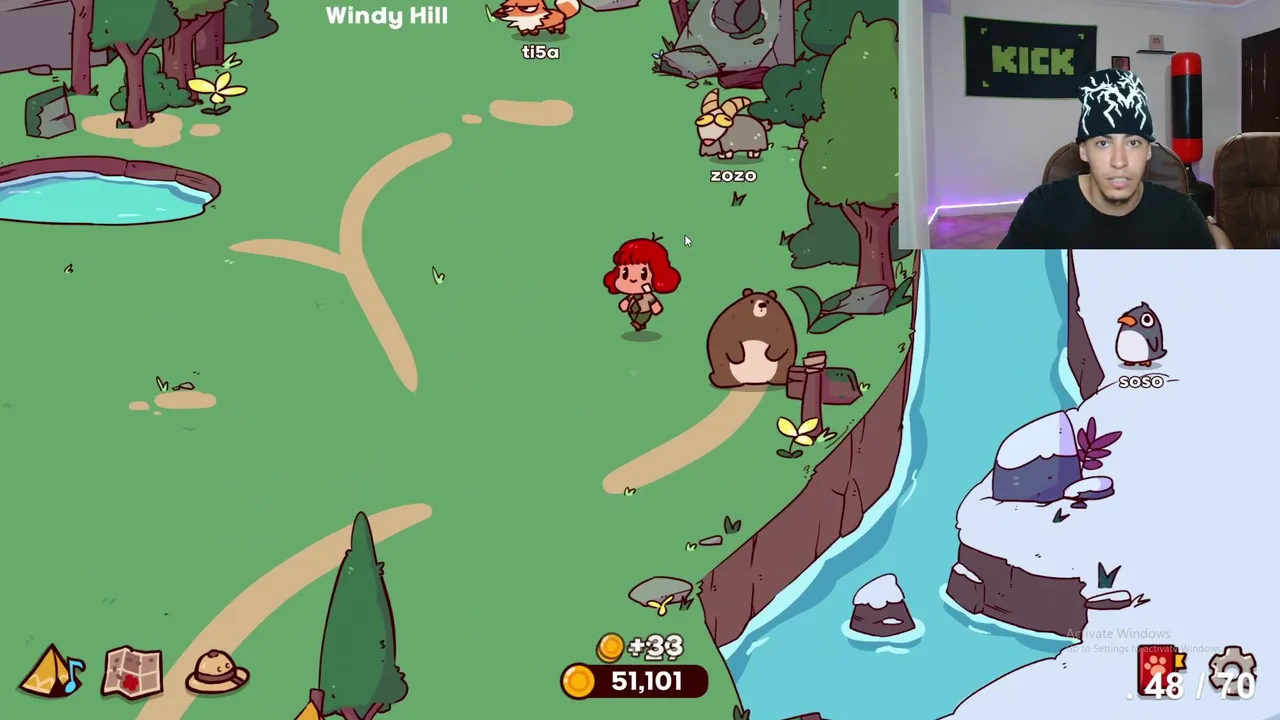The width and height of the screenshot is (1280, 720).
Task: Tap the penguin named soso
Action: [1139, 335]
